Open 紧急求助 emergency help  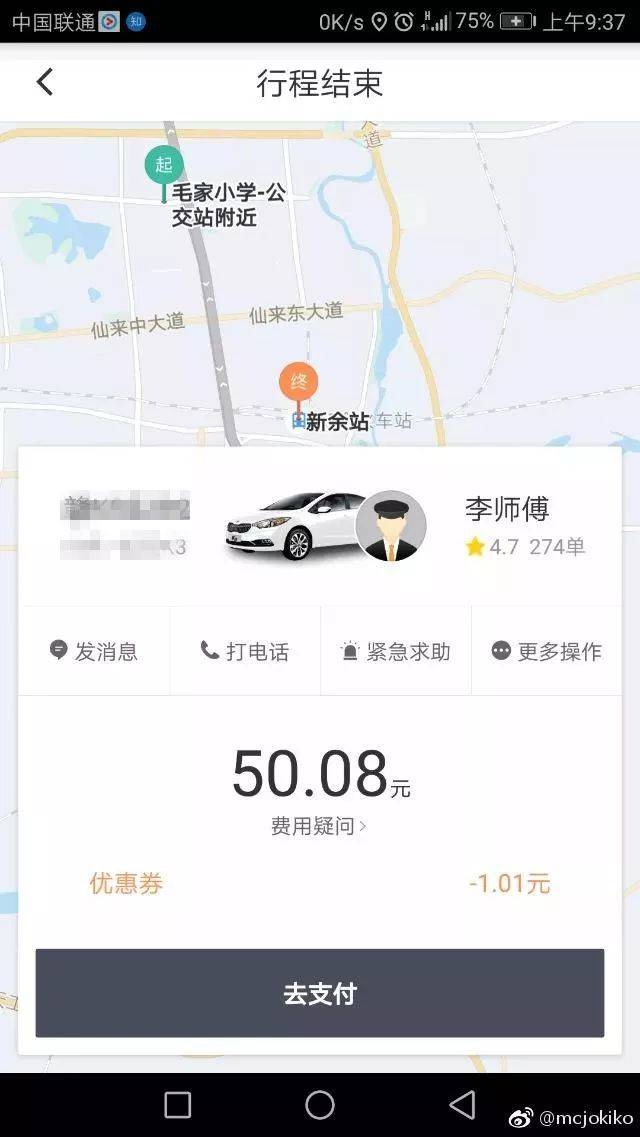[396, 651]
